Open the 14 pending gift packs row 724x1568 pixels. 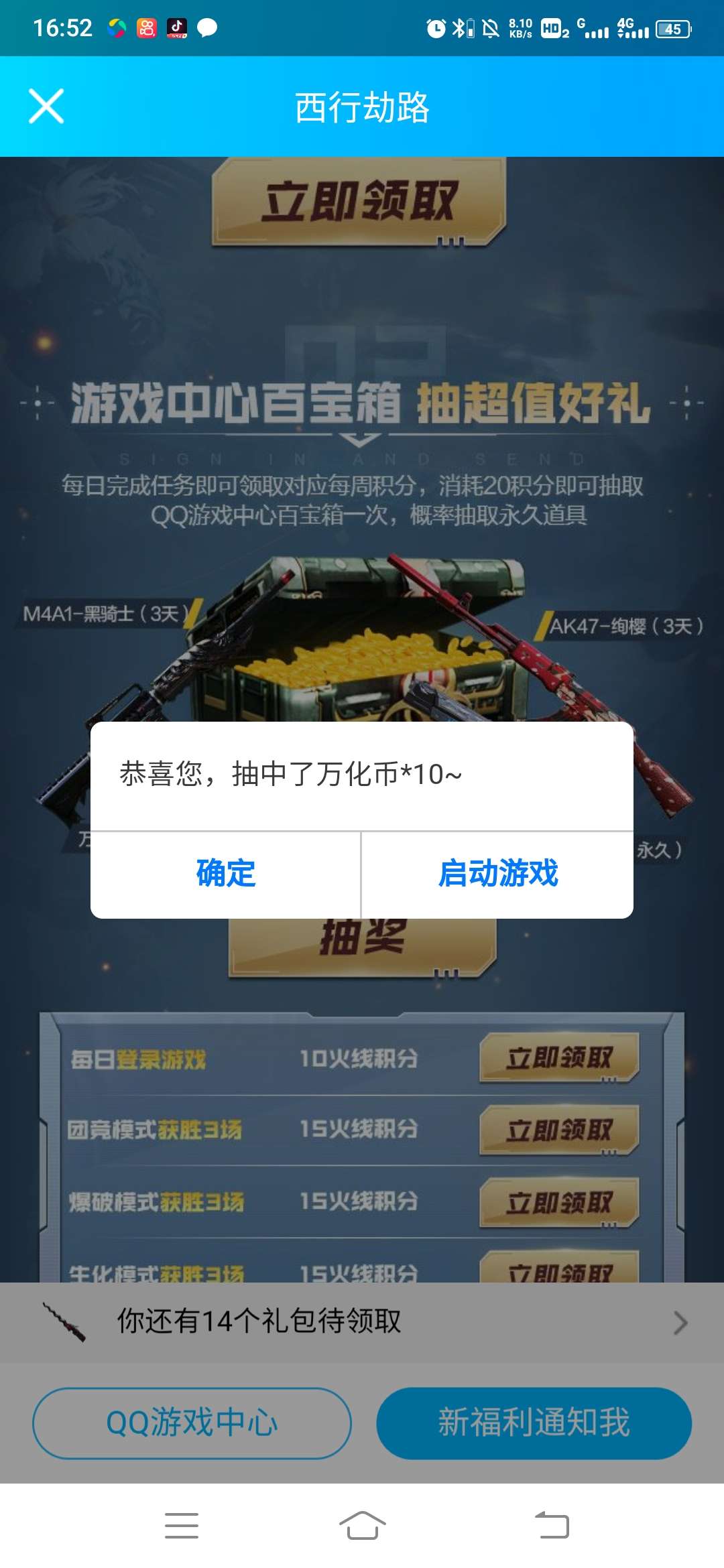362,1321
